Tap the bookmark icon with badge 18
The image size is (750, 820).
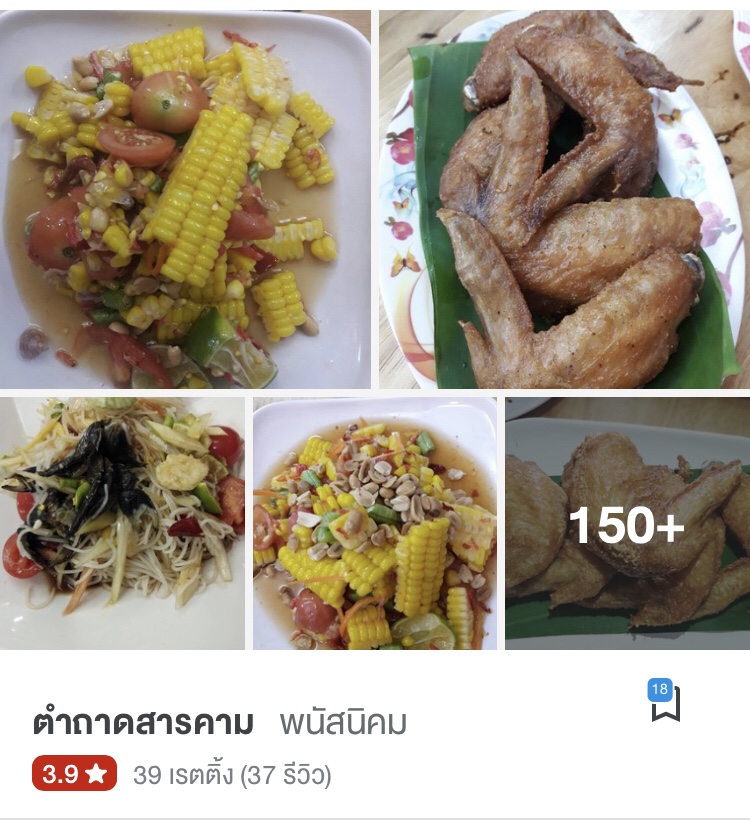click(x=664, y=702)
